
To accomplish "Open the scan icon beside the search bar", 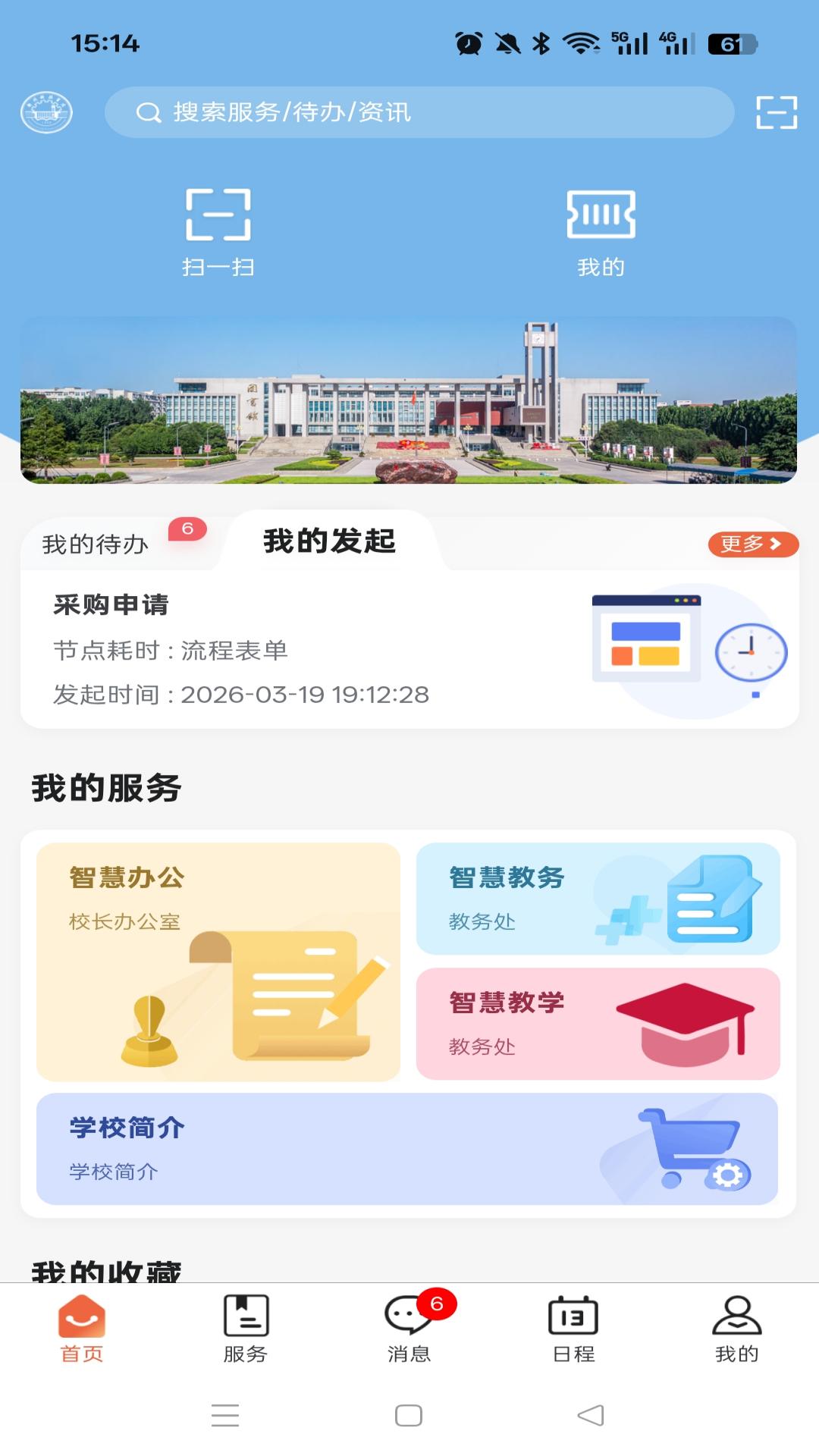I will pos(777,112).
